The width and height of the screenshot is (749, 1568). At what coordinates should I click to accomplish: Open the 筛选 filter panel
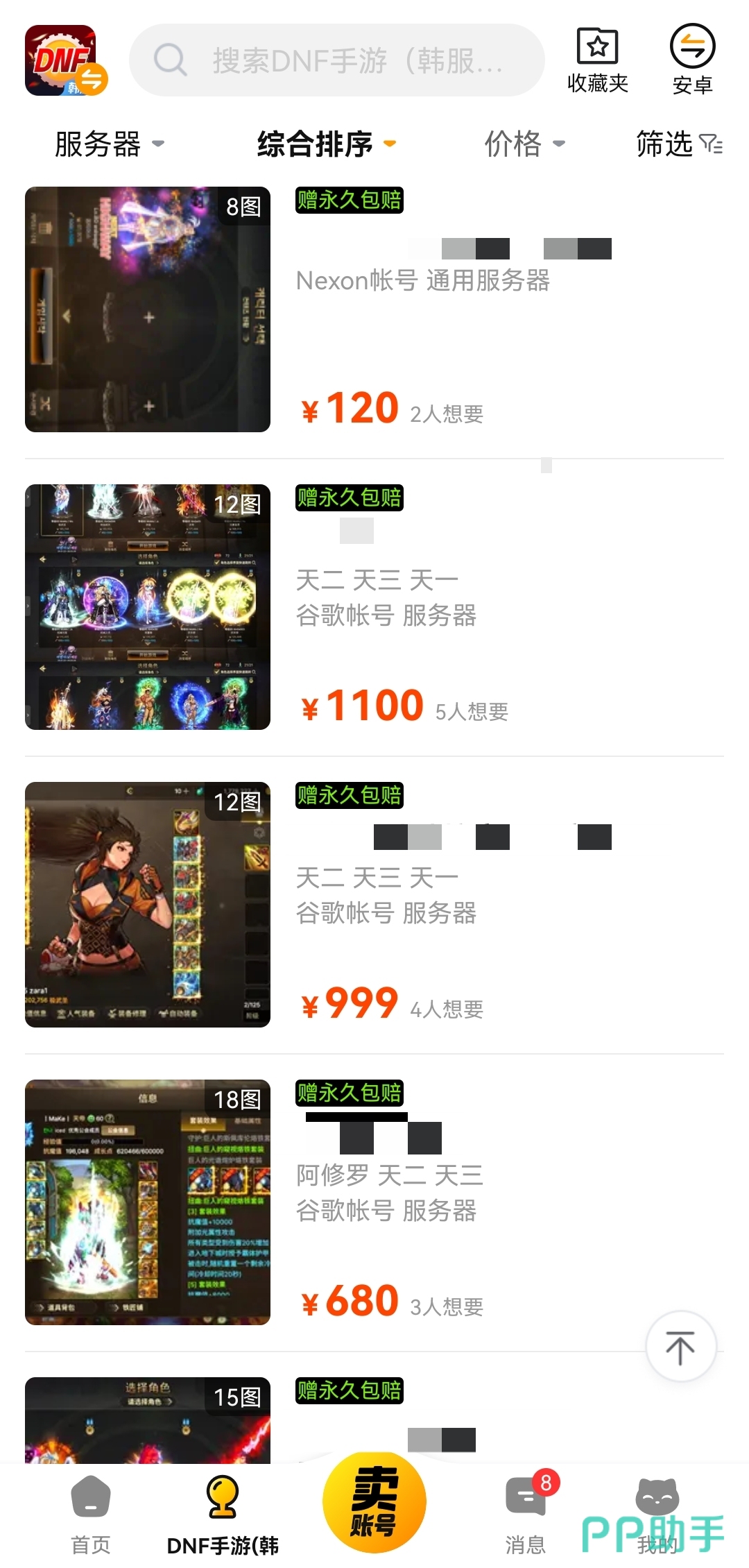[678, 144]
